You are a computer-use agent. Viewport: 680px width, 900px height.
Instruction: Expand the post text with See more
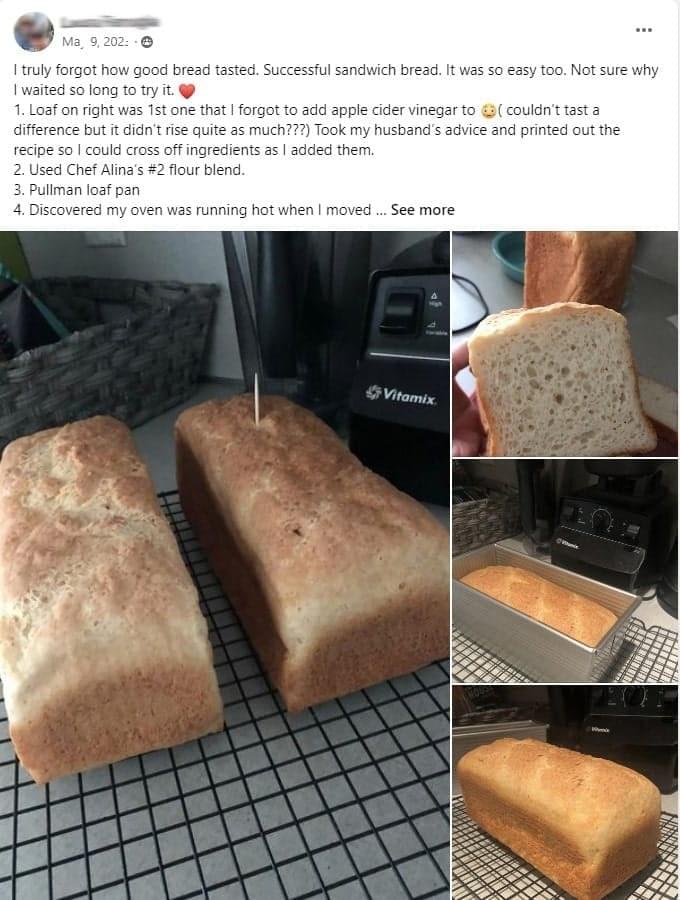click(422, 210)
